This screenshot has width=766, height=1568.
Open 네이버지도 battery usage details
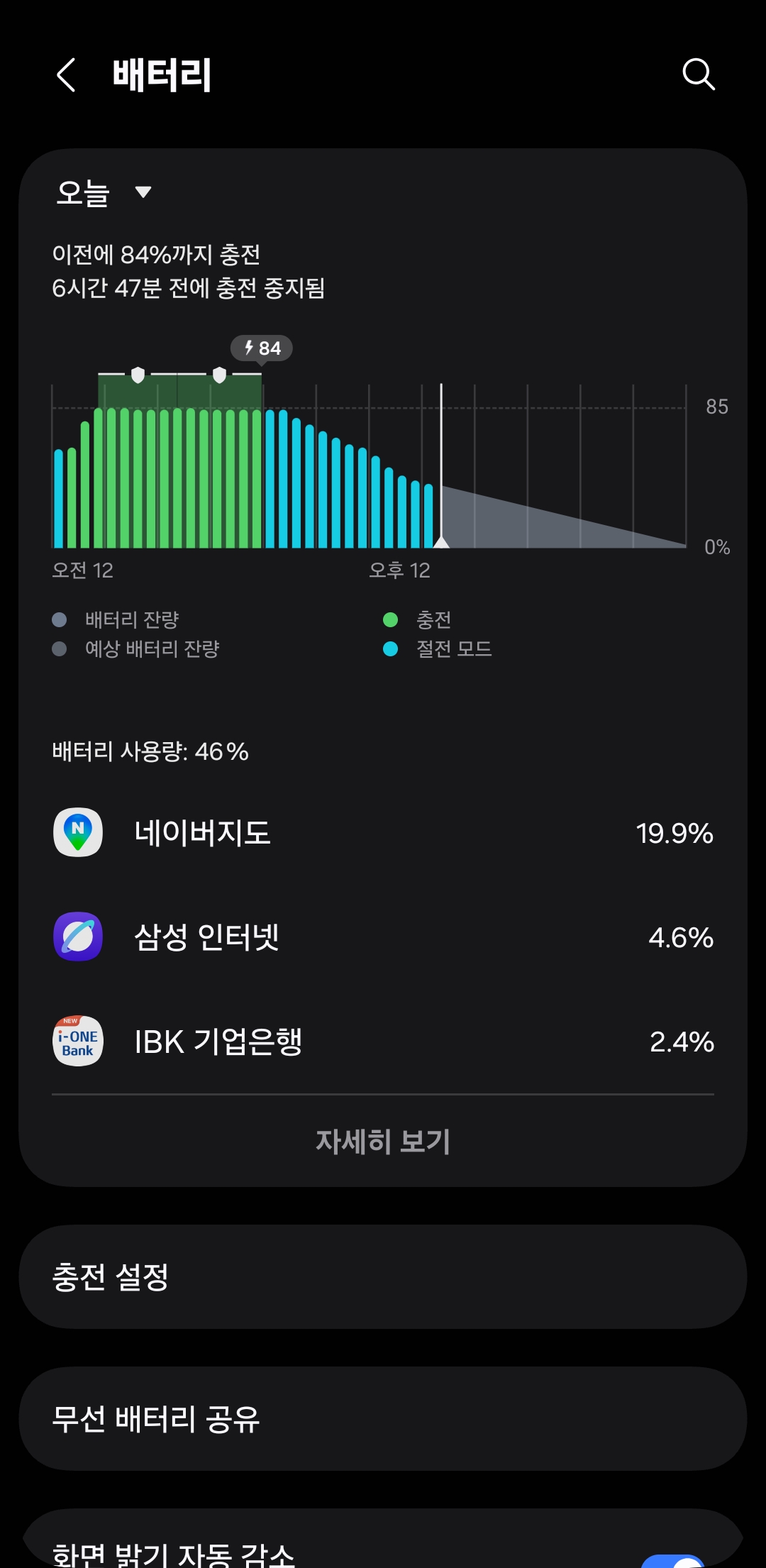383,833
